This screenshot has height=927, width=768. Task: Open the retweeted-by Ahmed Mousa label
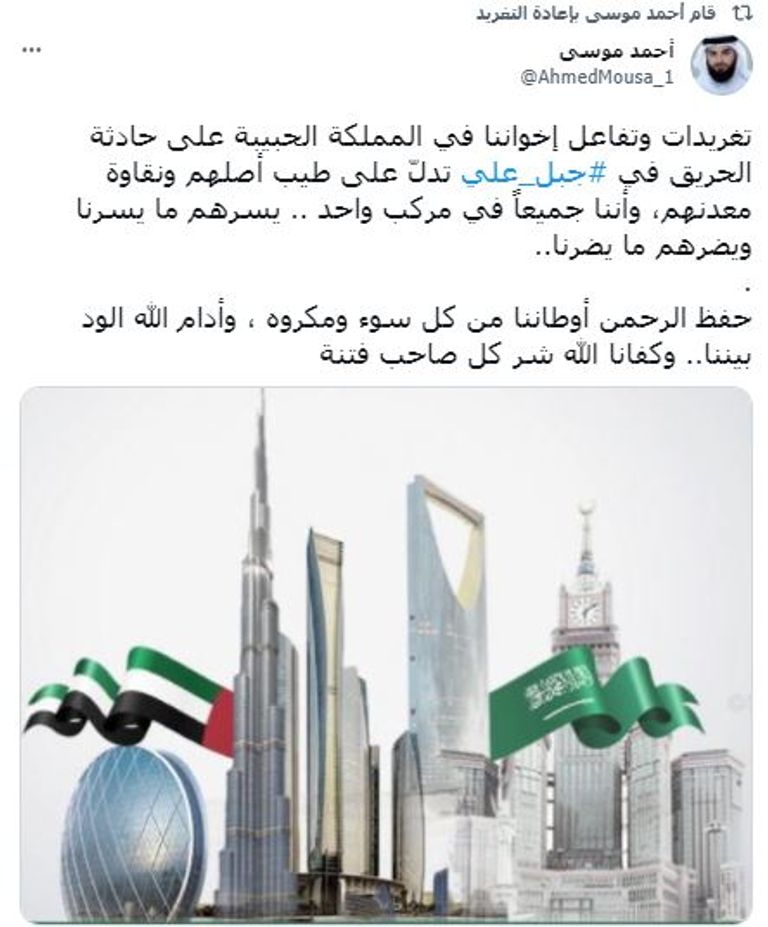click(598, 14)
